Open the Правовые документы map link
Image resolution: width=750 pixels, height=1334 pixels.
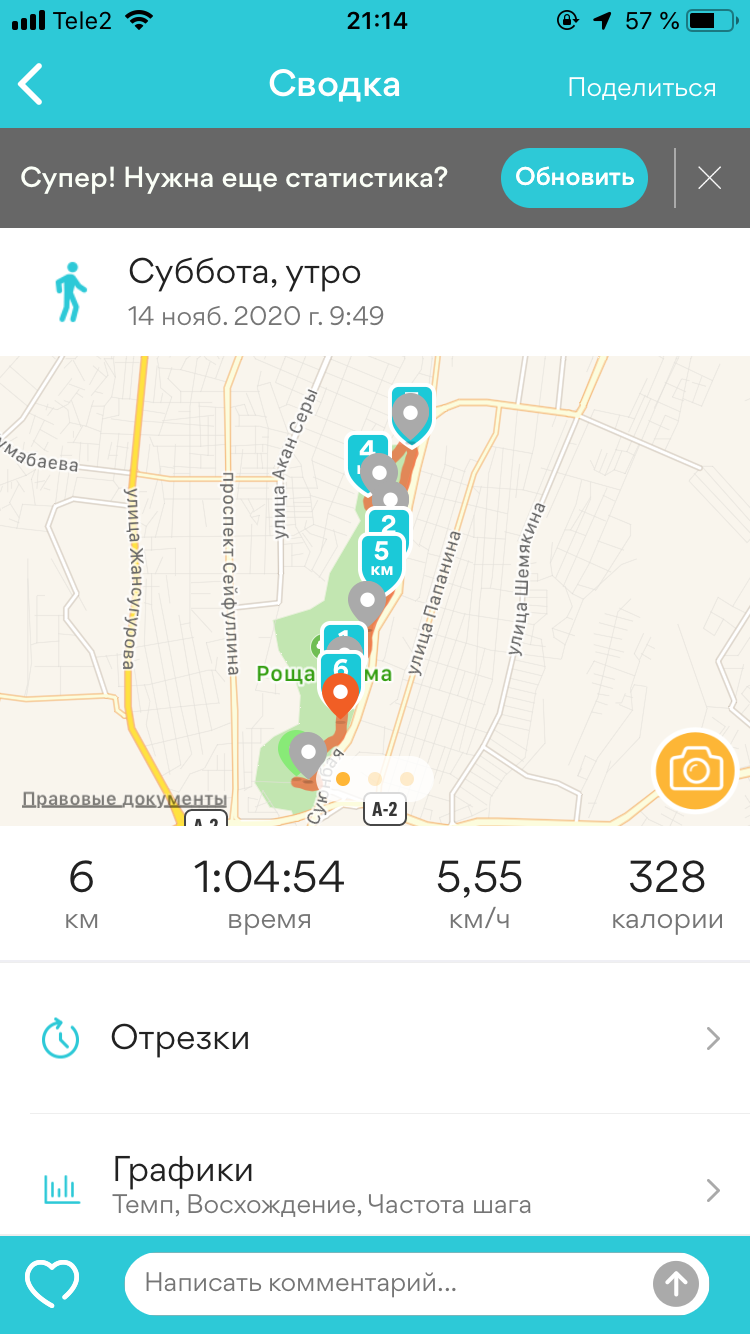click(125, 799)
